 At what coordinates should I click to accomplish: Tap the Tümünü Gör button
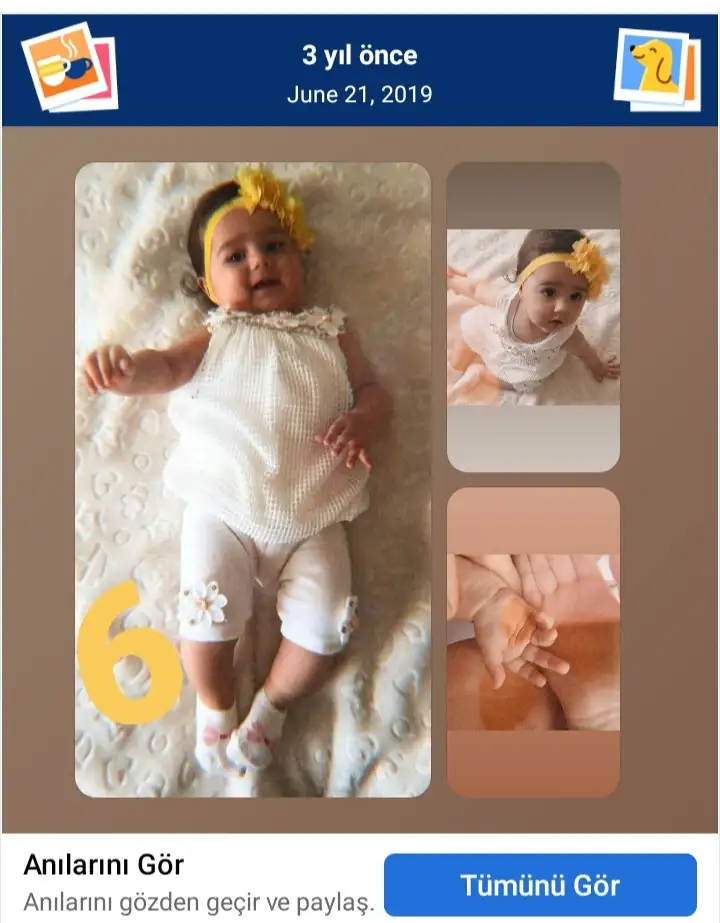540,886
